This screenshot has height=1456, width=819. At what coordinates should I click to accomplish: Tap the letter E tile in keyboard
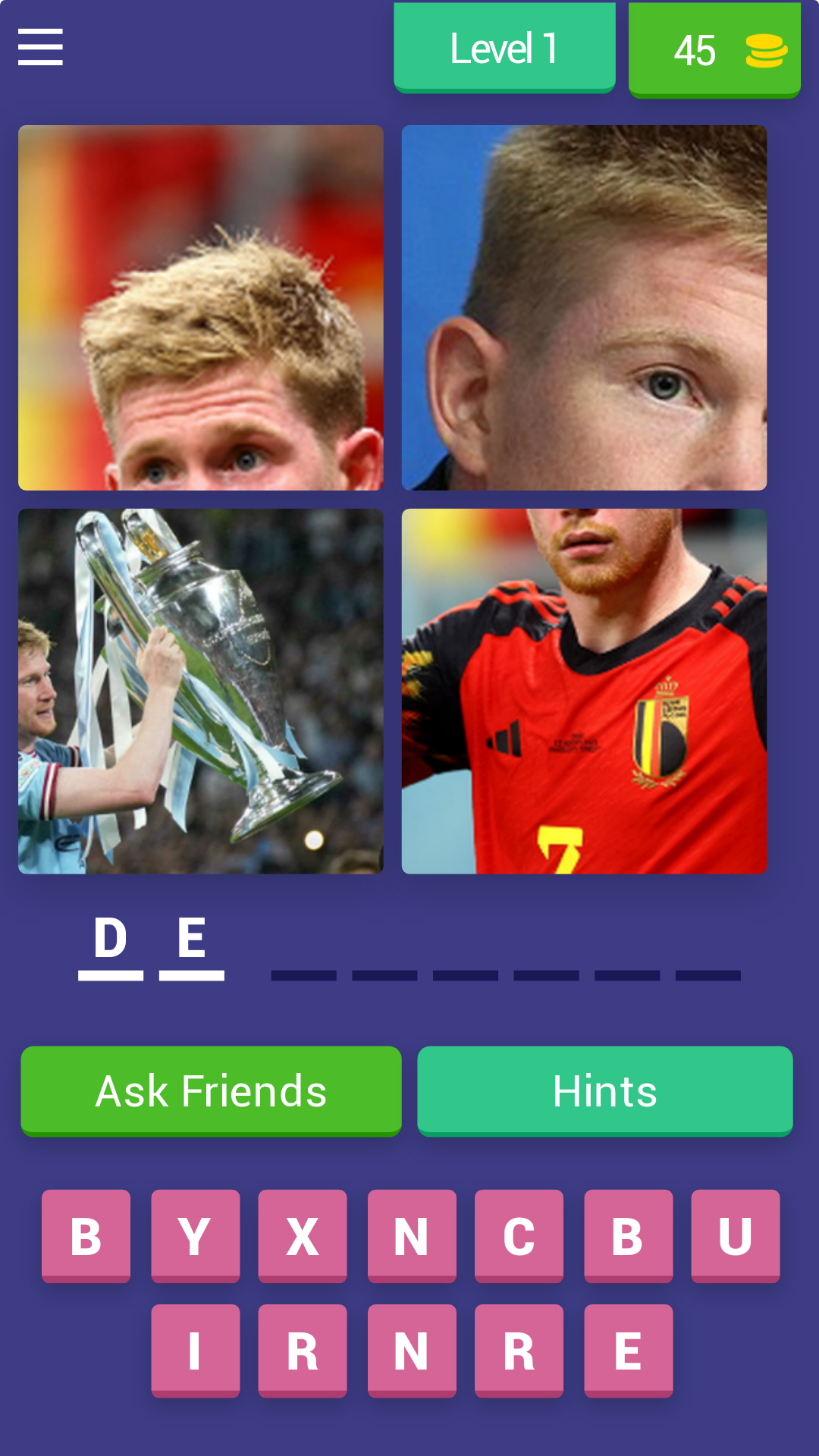(x=628, y=1350)
